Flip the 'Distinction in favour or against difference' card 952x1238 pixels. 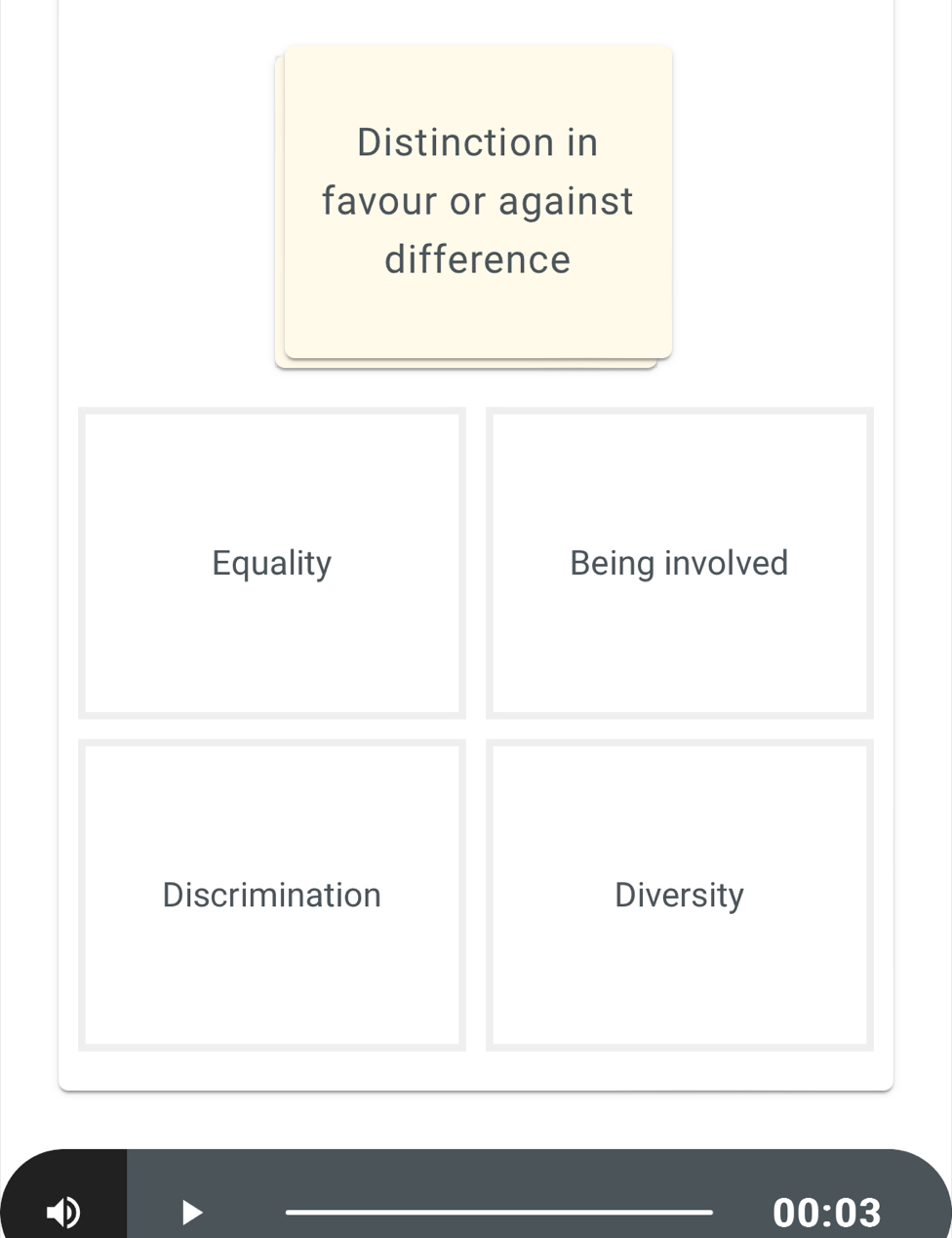point(477,200)
